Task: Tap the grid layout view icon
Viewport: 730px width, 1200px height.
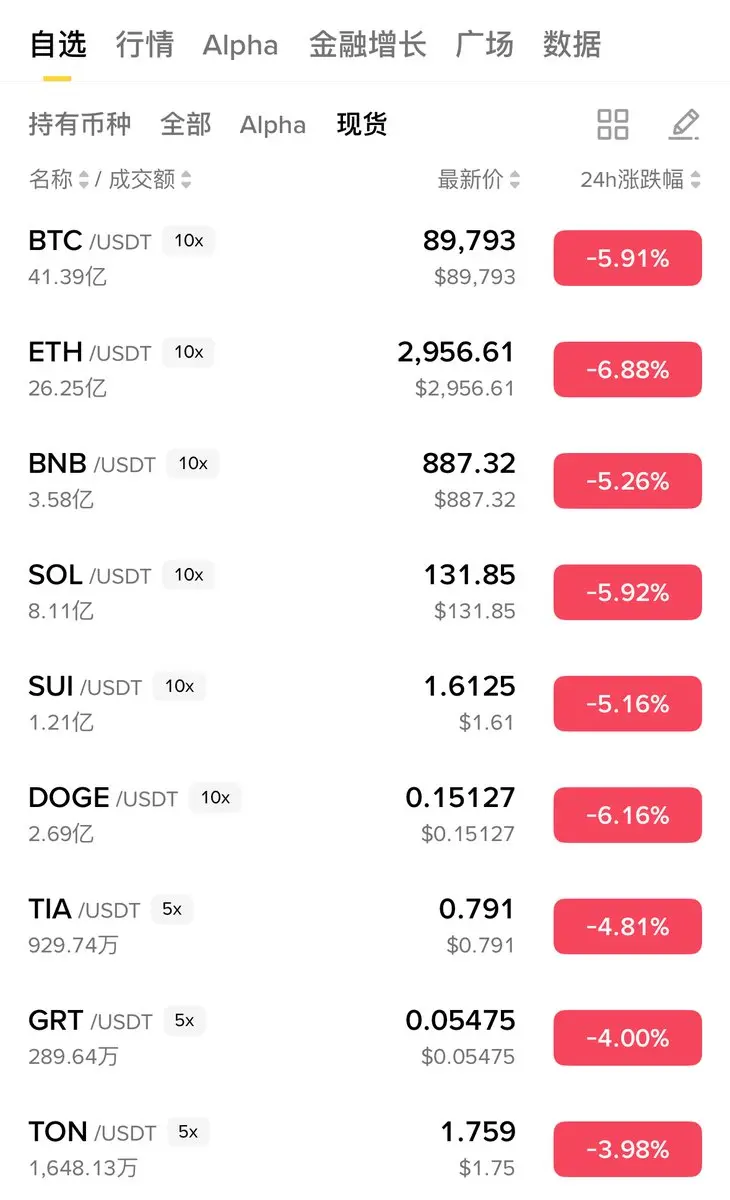Action: (613, 125)
